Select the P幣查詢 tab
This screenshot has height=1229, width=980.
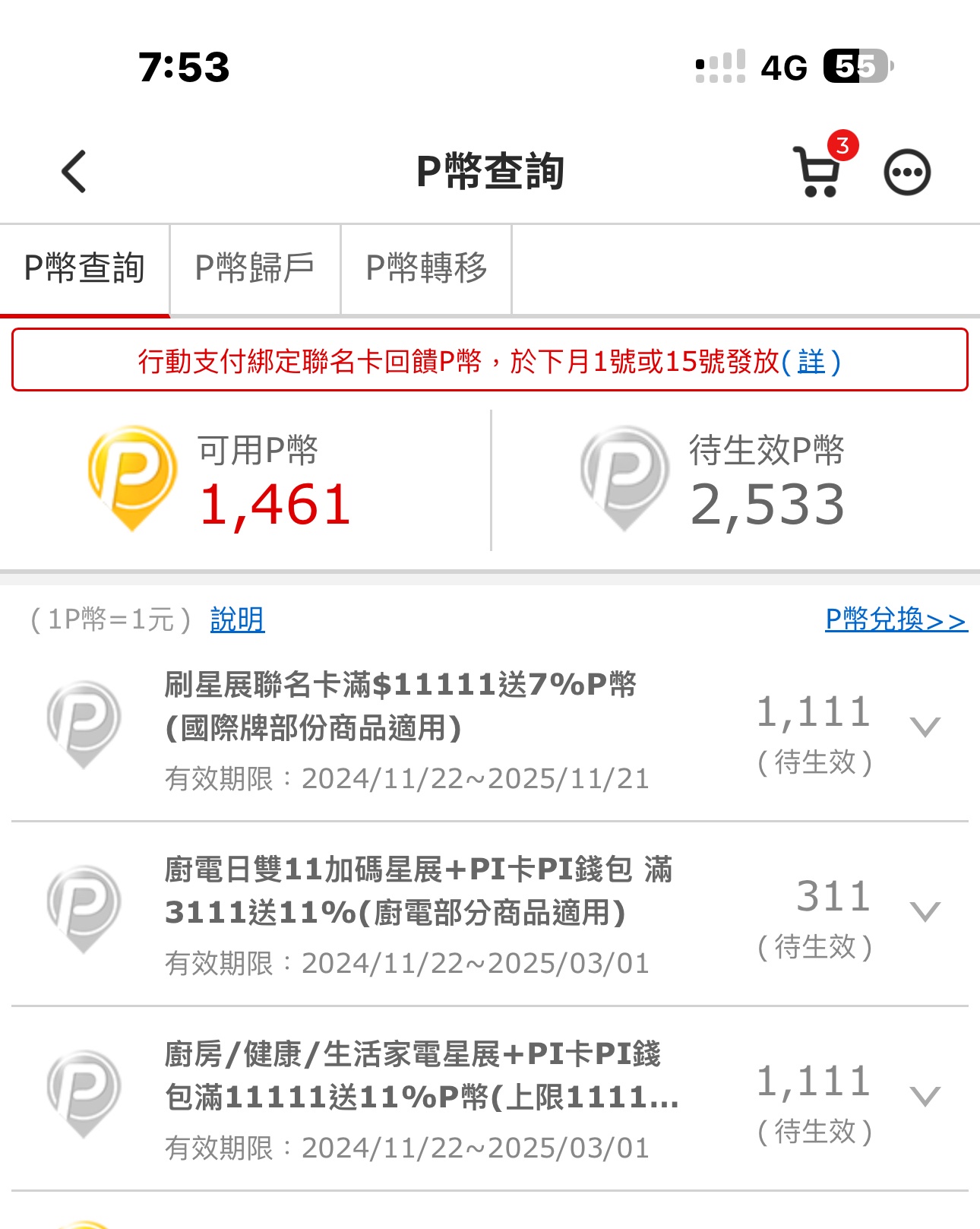point(84,268)
